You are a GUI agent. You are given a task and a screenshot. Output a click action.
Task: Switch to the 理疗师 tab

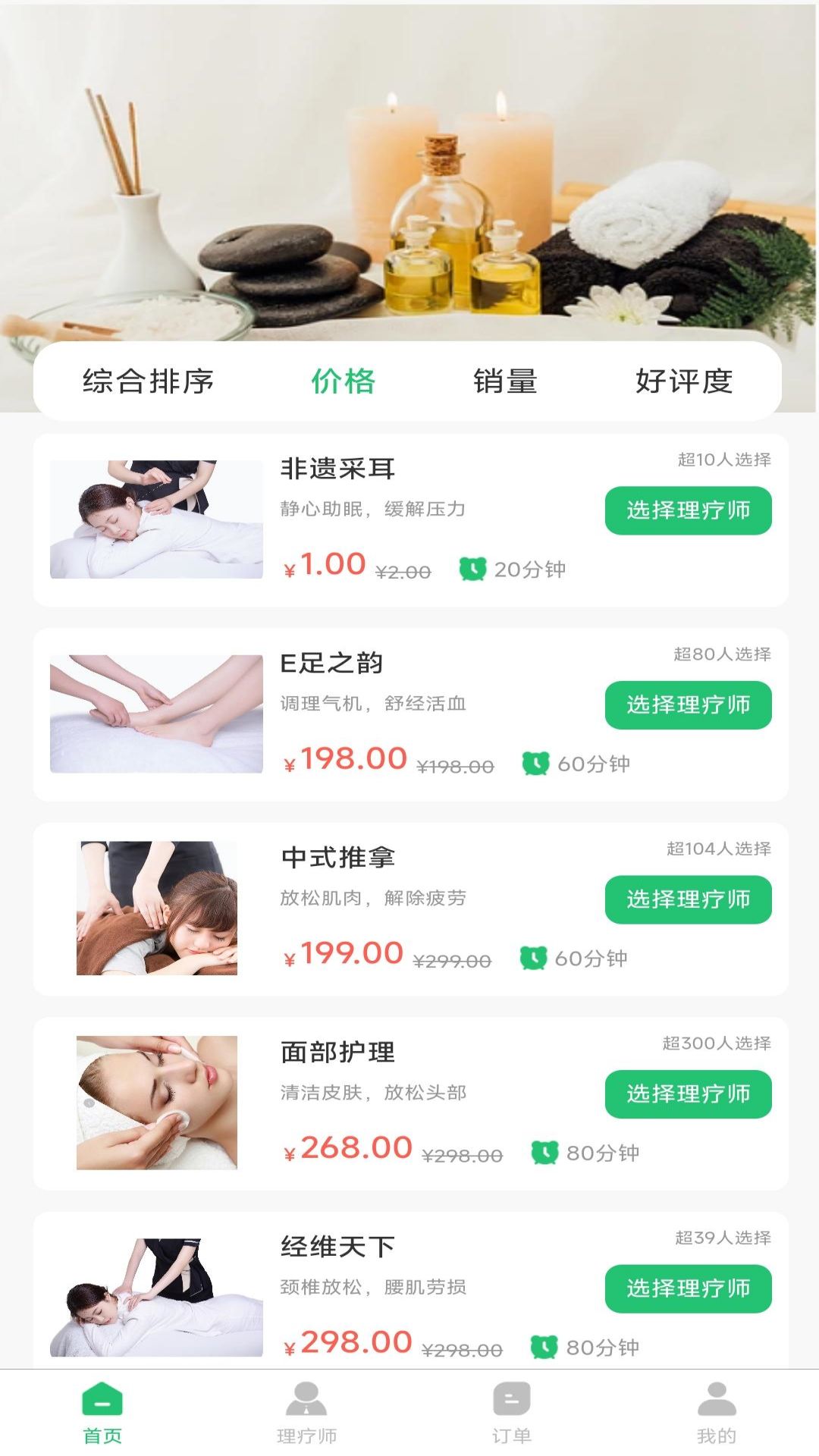pyautogui.click(x=306, y=1413)
